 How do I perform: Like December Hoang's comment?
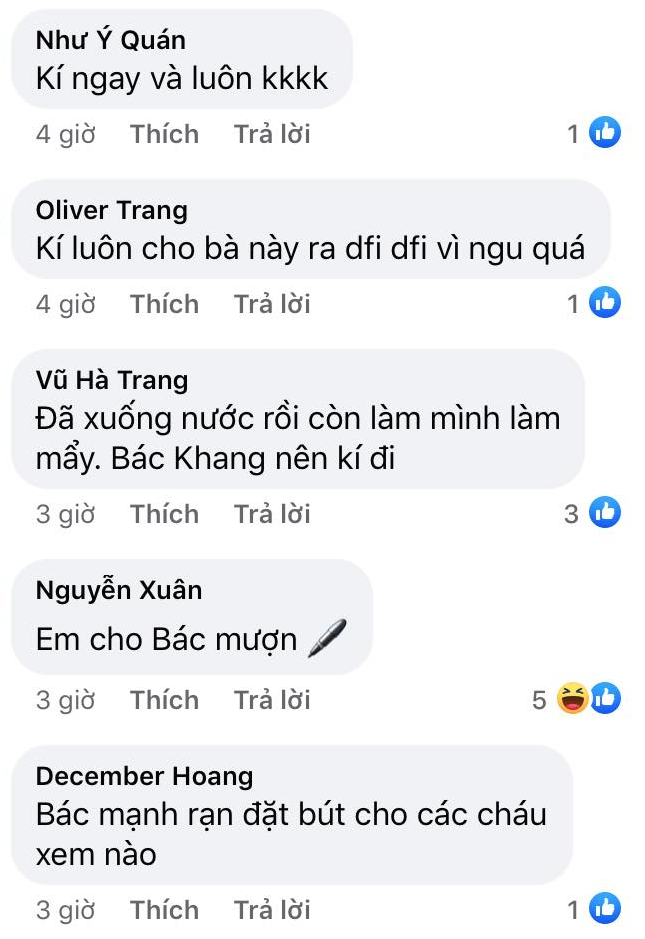click(x=164, y=910)
